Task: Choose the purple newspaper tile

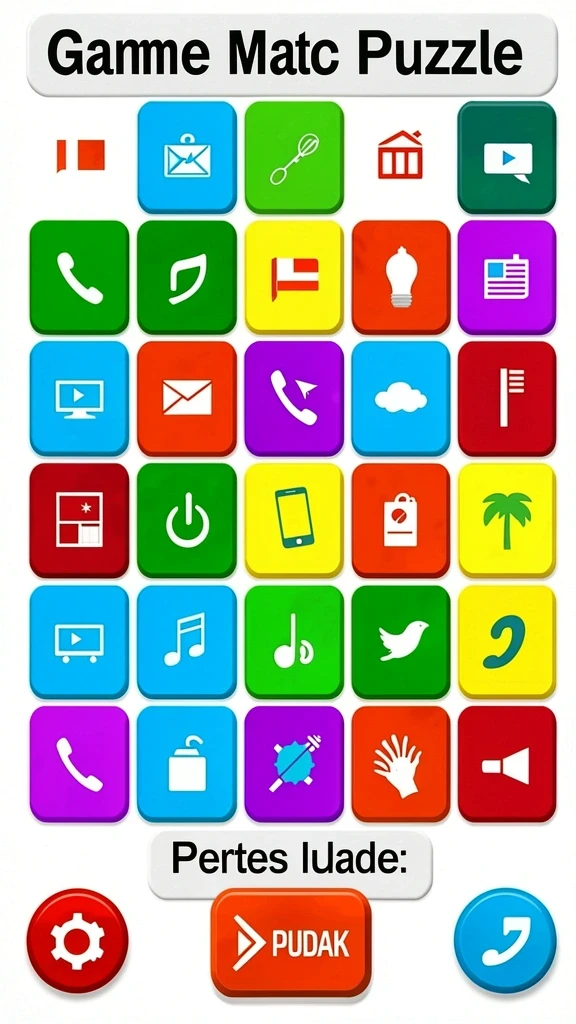Action: [507, 278]
